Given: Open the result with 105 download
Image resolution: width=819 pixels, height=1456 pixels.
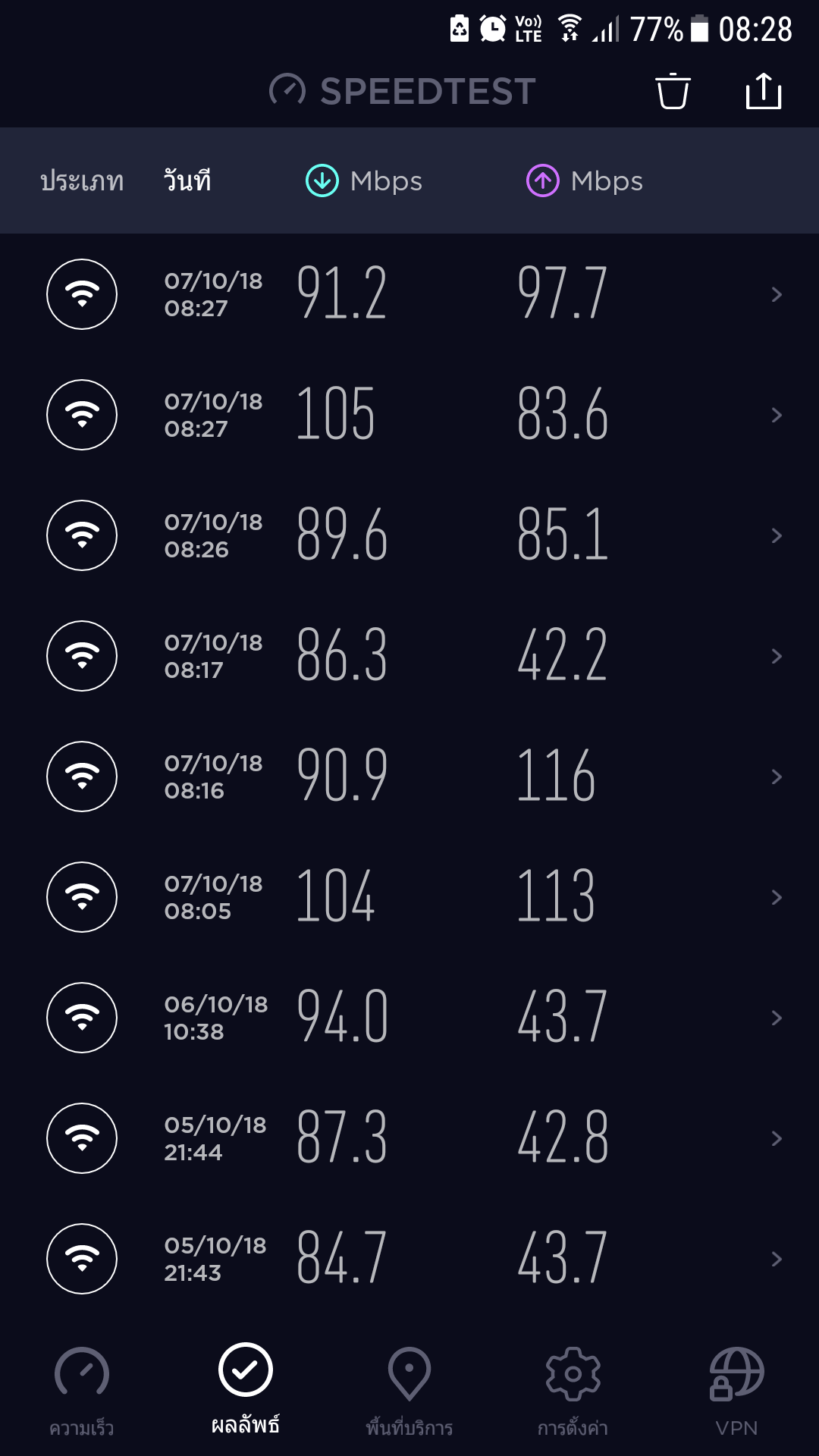Looking at the screenshot, I should coord(409,415).
